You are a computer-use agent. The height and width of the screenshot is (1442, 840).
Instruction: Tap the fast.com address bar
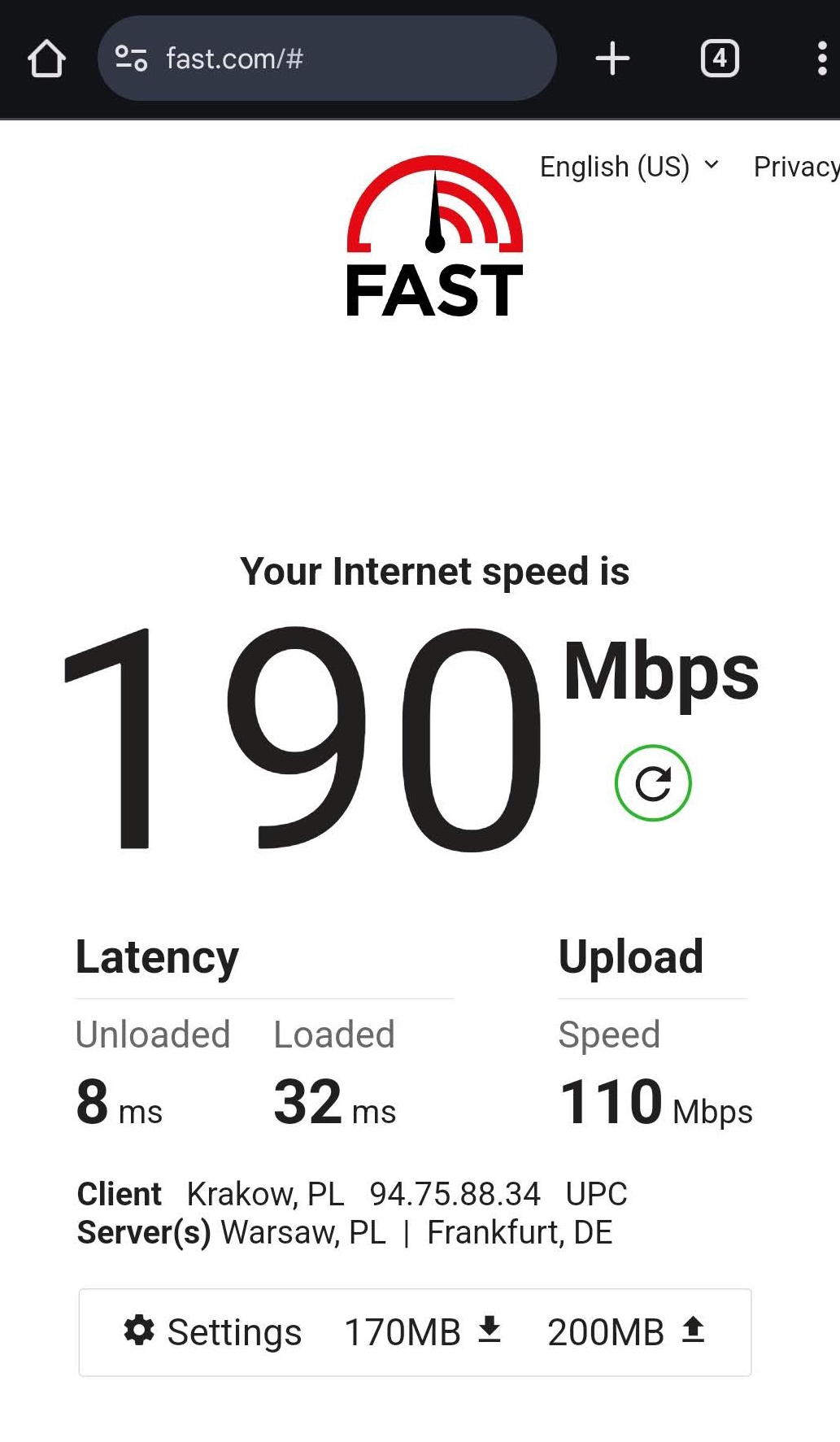(327, 59)
